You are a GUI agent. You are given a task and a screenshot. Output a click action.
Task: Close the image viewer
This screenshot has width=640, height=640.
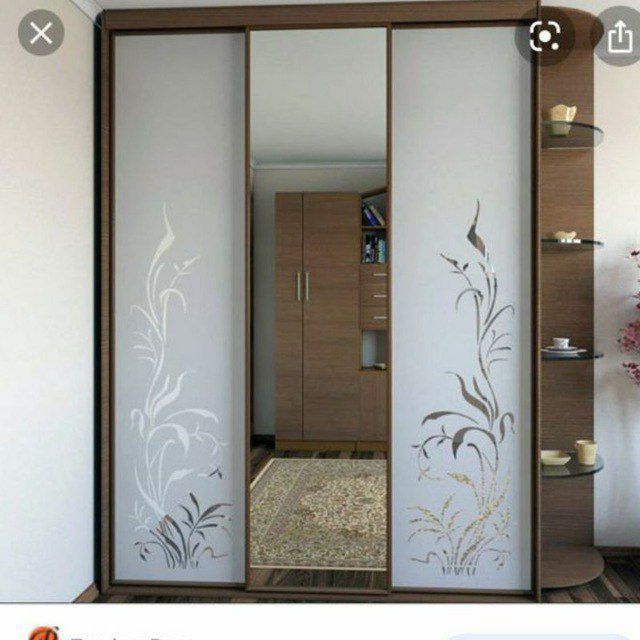[x=41, y=34]
